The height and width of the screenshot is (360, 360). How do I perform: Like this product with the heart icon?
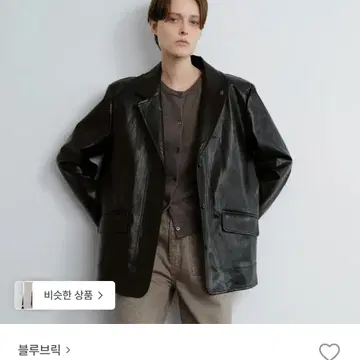pos(329,352)
